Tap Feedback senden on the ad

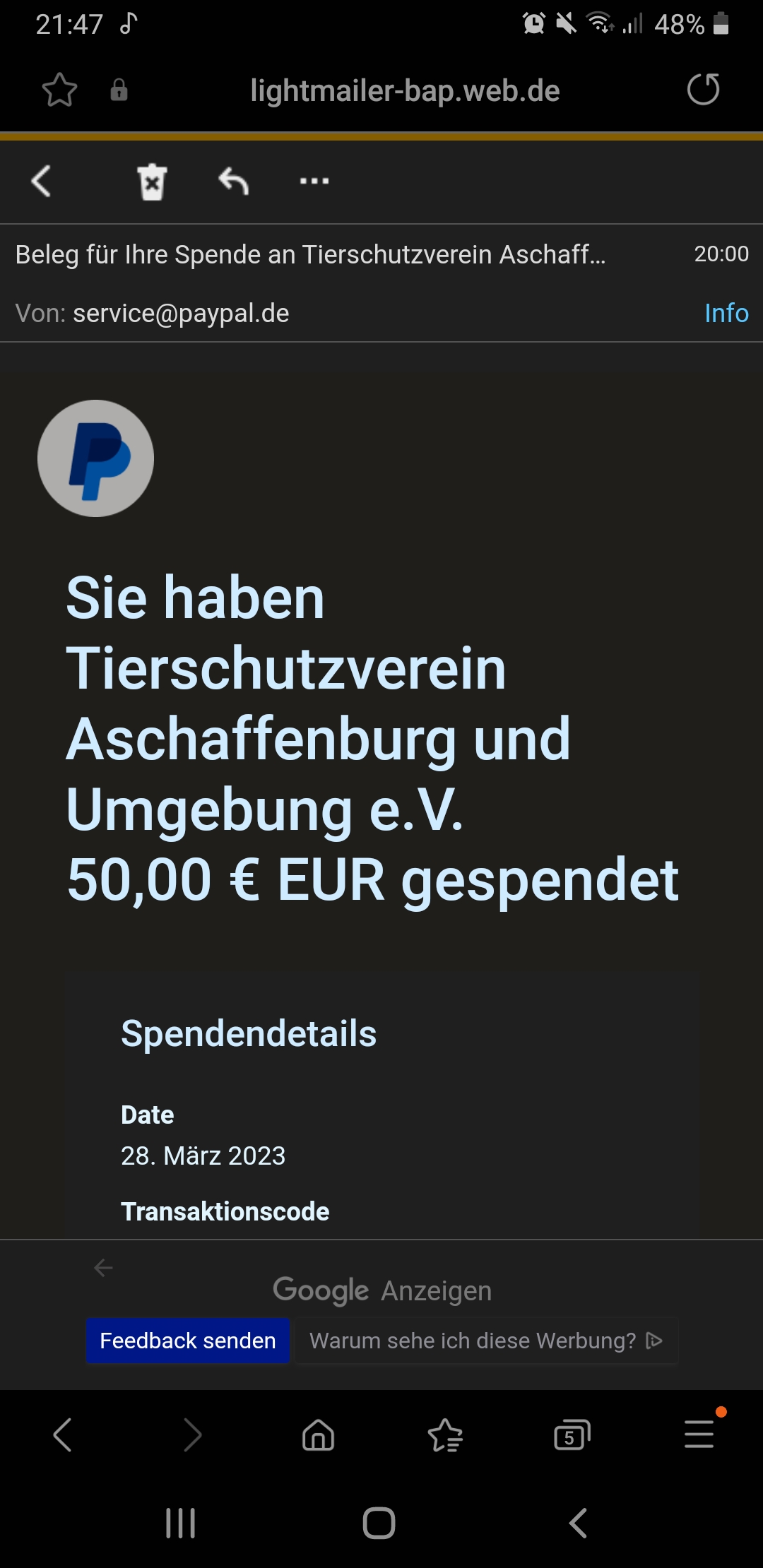coord(188,1340)
